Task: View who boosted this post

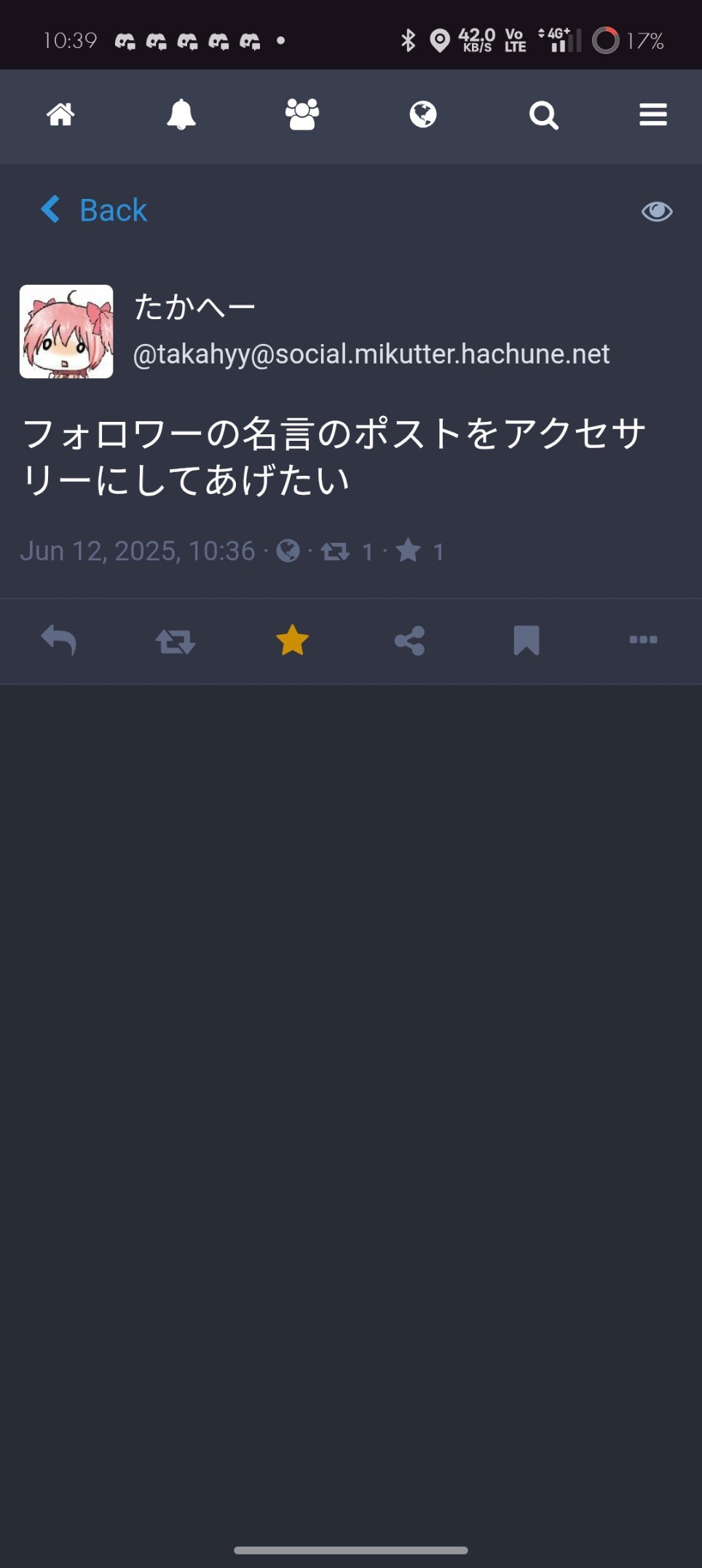Action: coord(347,552)
